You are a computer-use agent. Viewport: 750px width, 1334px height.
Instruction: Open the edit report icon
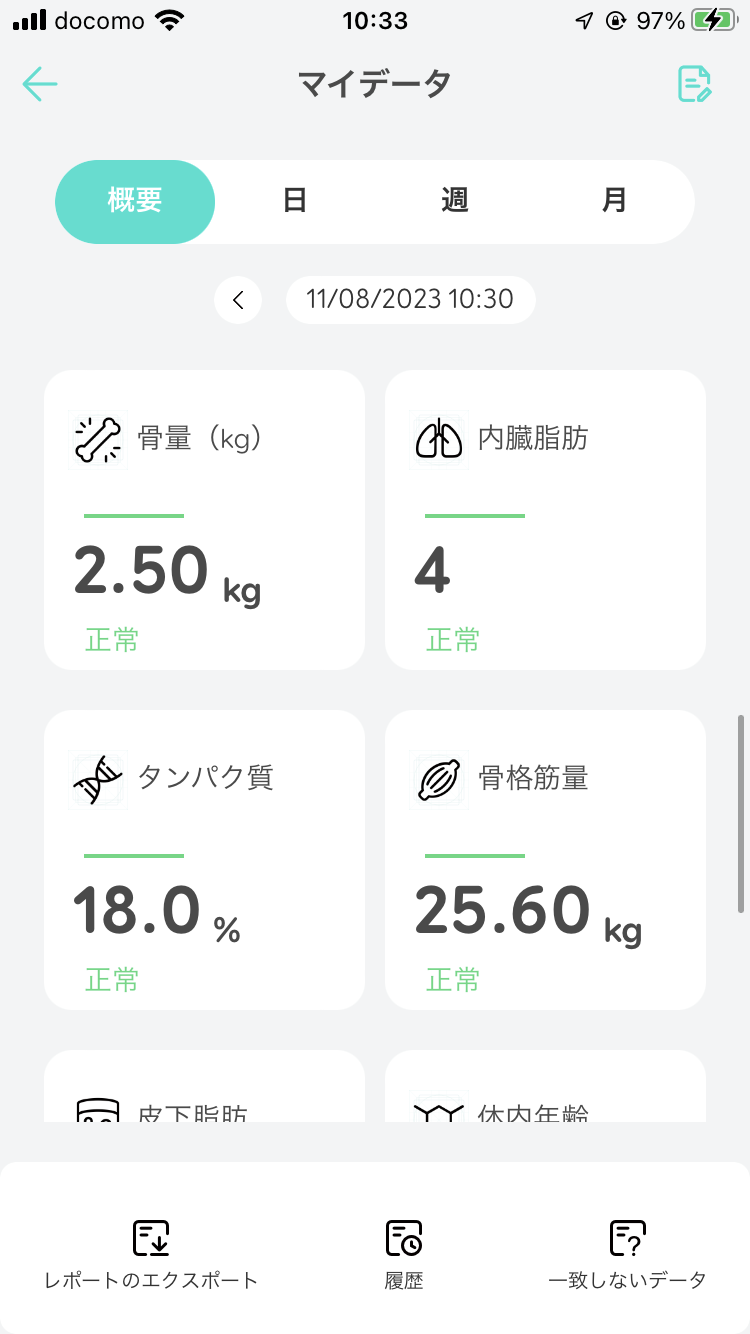tap(694, 84)
